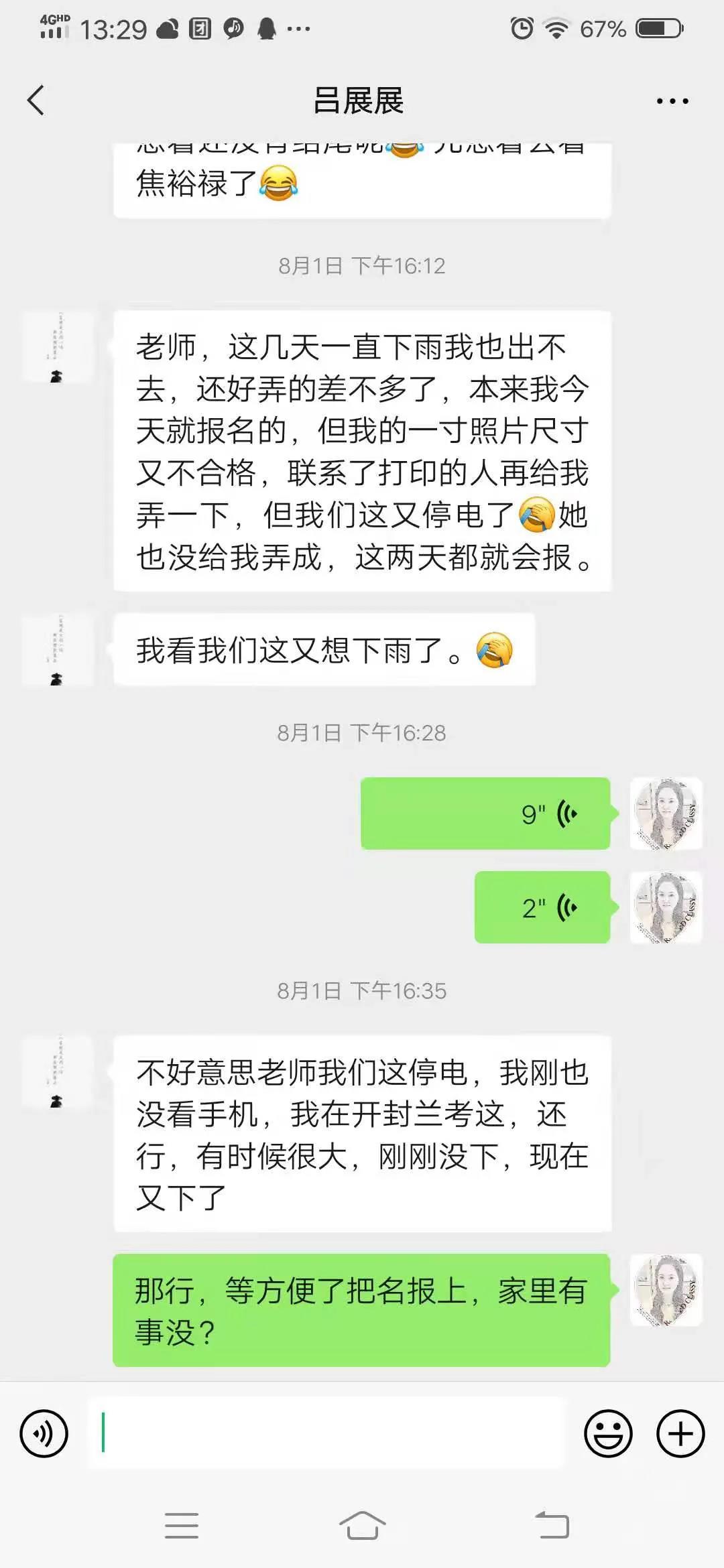Go back from the 吕展展 chat
This screenshot has height=1568, width=724.
coord(36,101)
